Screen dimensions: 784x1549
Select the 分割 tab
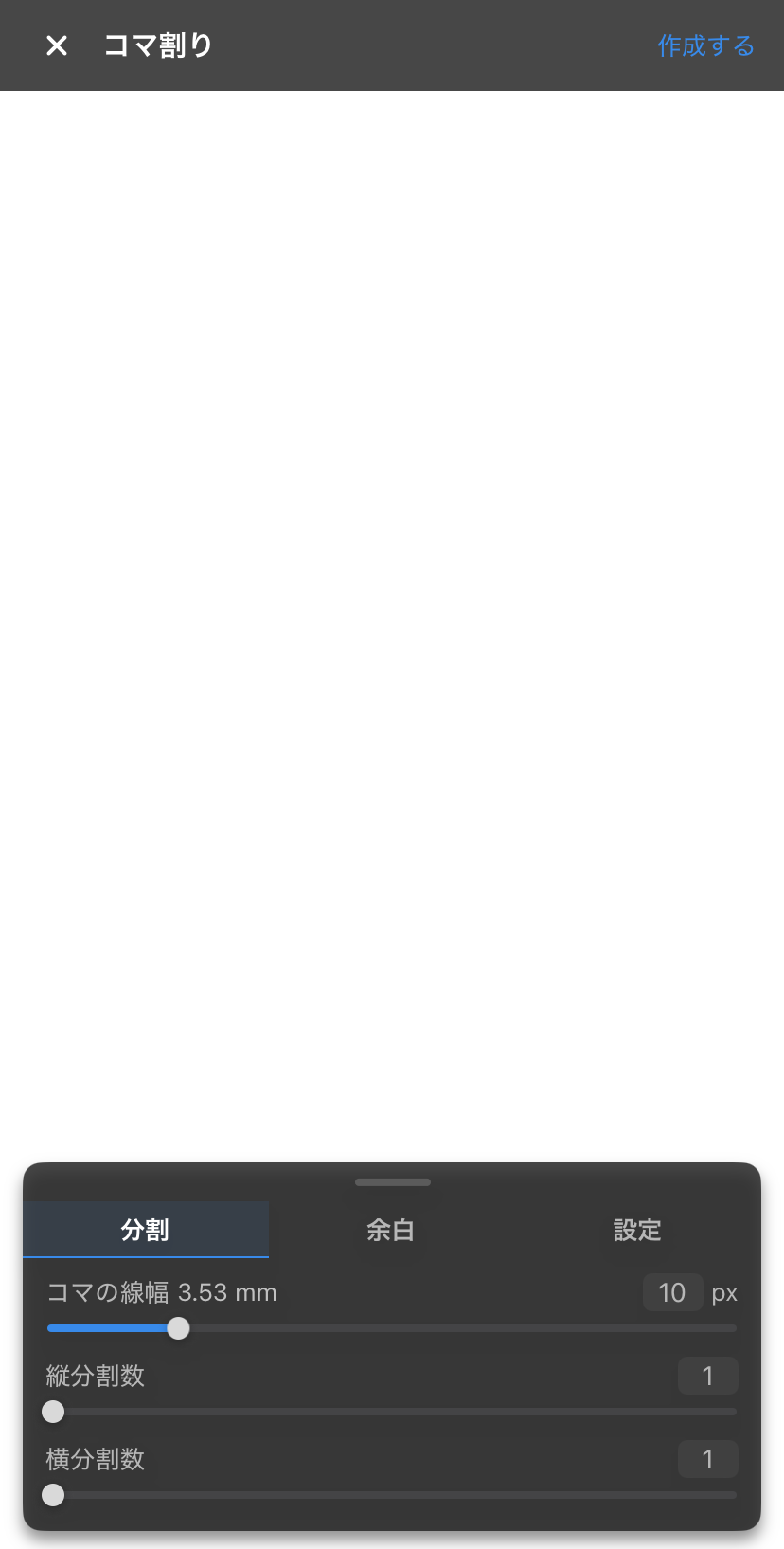click(146, 1230)
